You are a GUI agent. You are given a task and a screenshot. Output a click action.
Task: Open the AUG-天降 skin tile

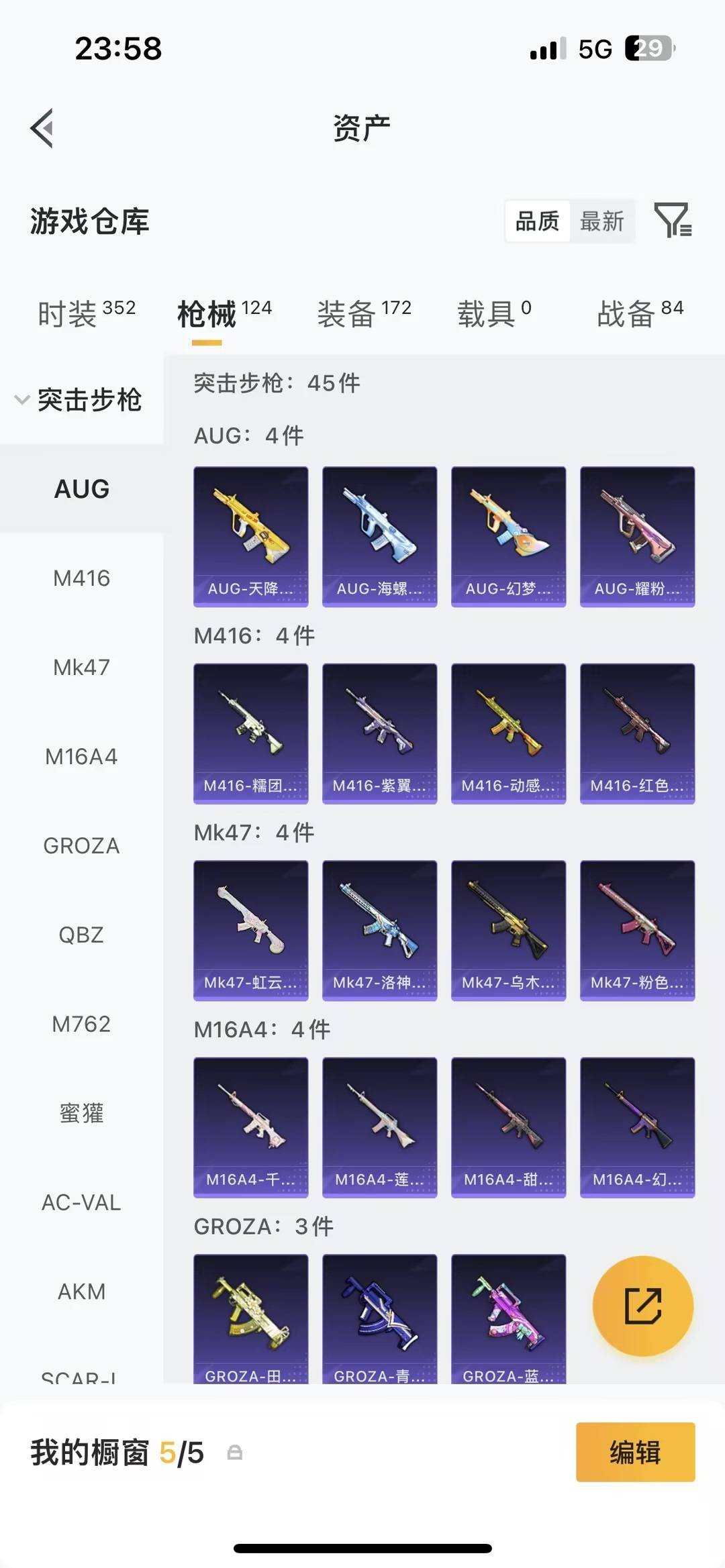pyautogui.click(x=250, y=536)
